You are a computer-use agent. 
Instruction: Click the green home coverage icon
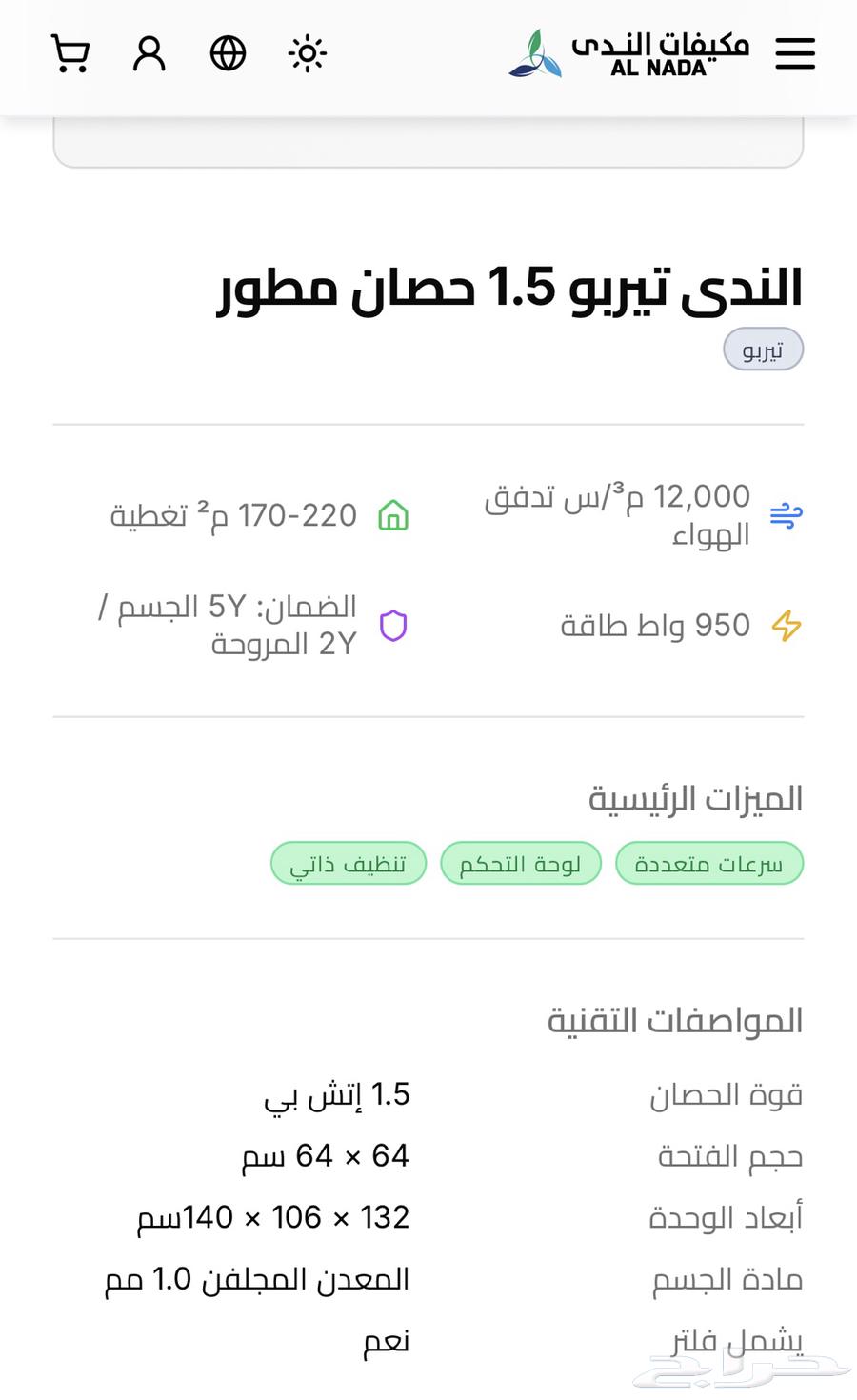pos(392,514)
